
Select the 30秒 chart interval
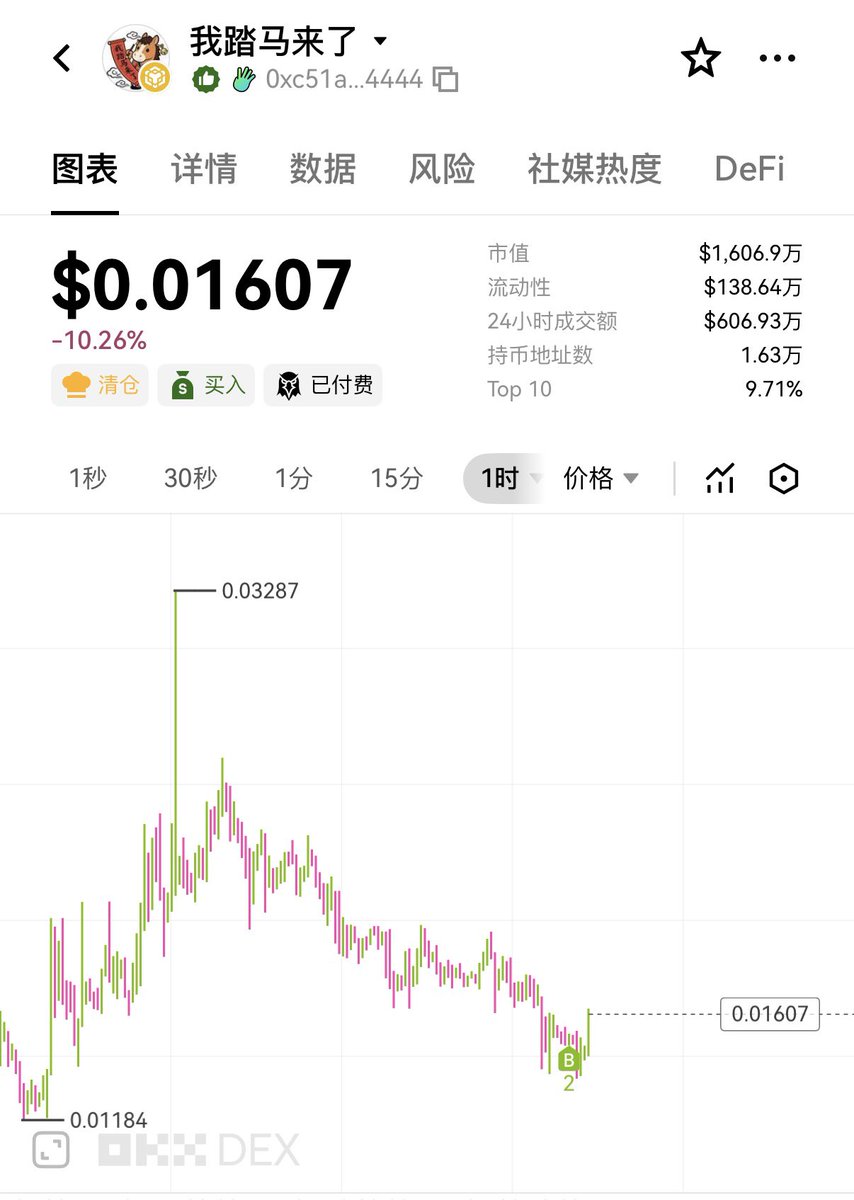coord(190,479)
